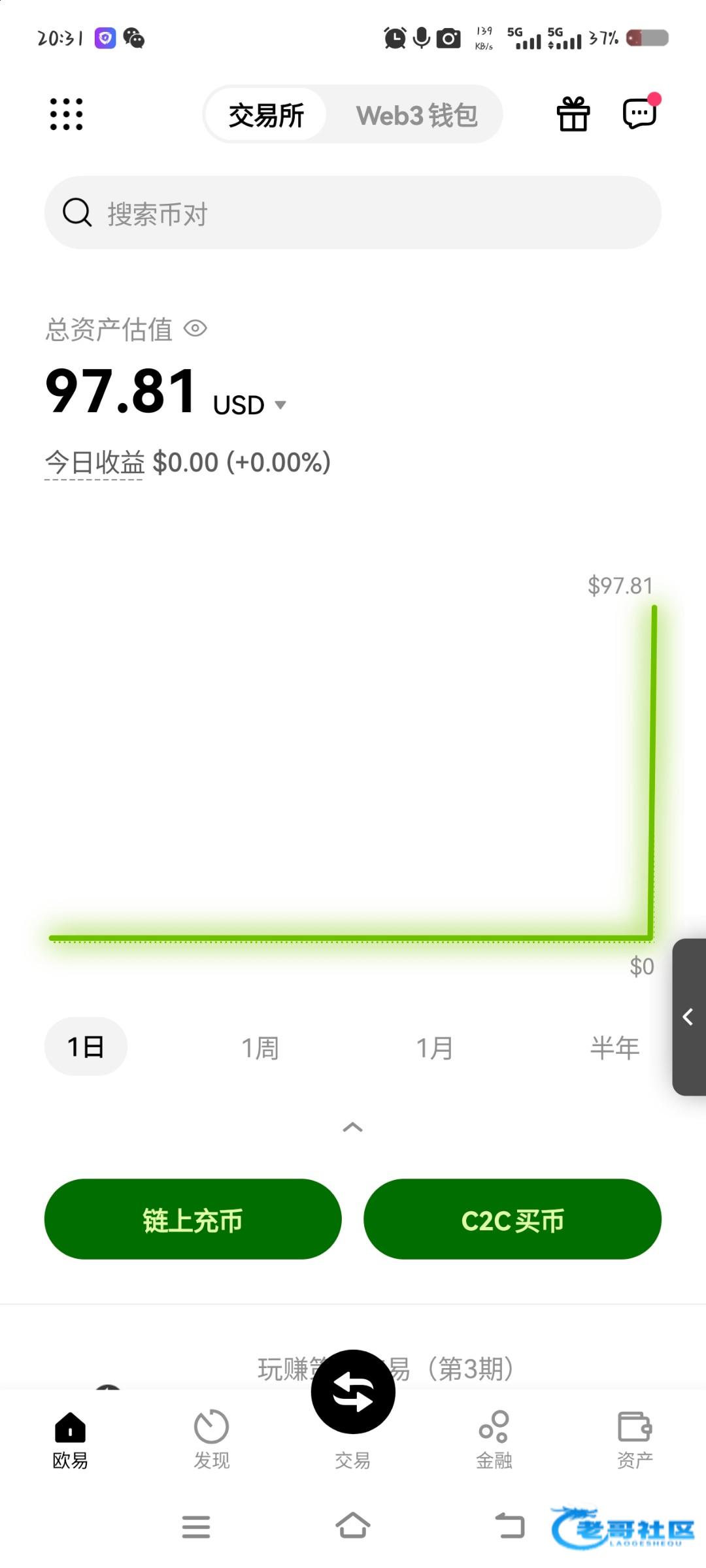Tap the 今日收益 underlined link
The image size is (706, 1568).
[x=95, y=463]
